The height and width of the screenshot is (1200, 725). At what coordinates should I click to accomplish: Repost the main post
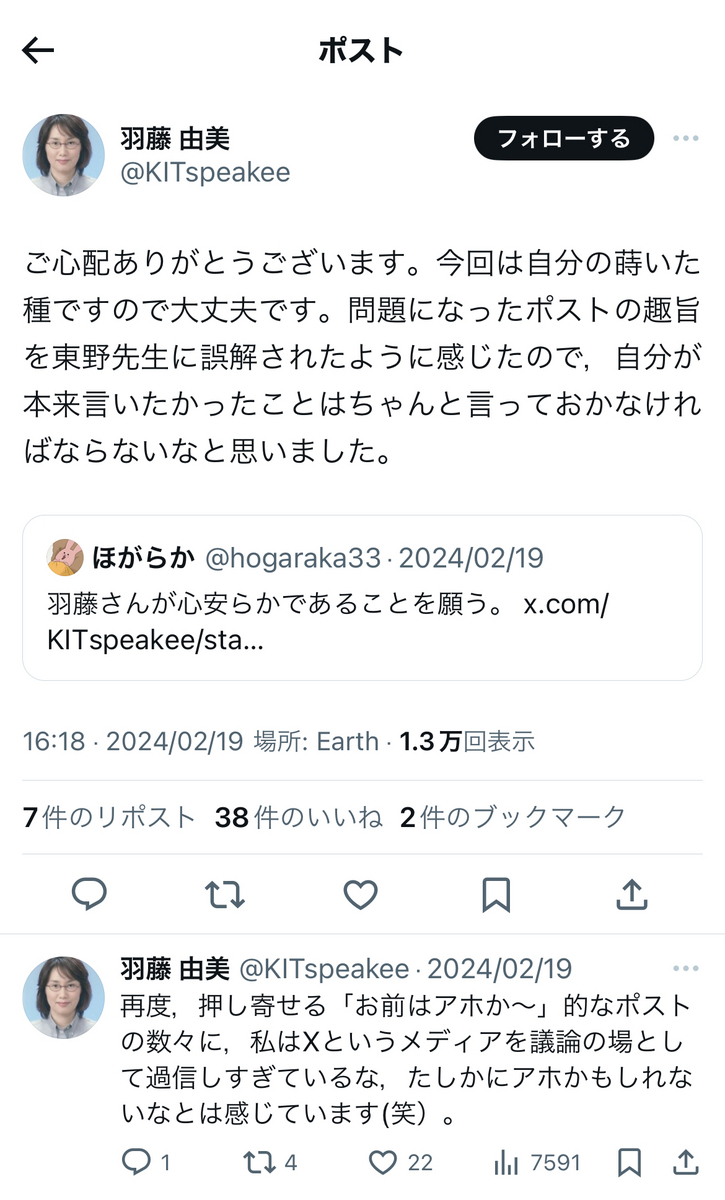point(225,894)
